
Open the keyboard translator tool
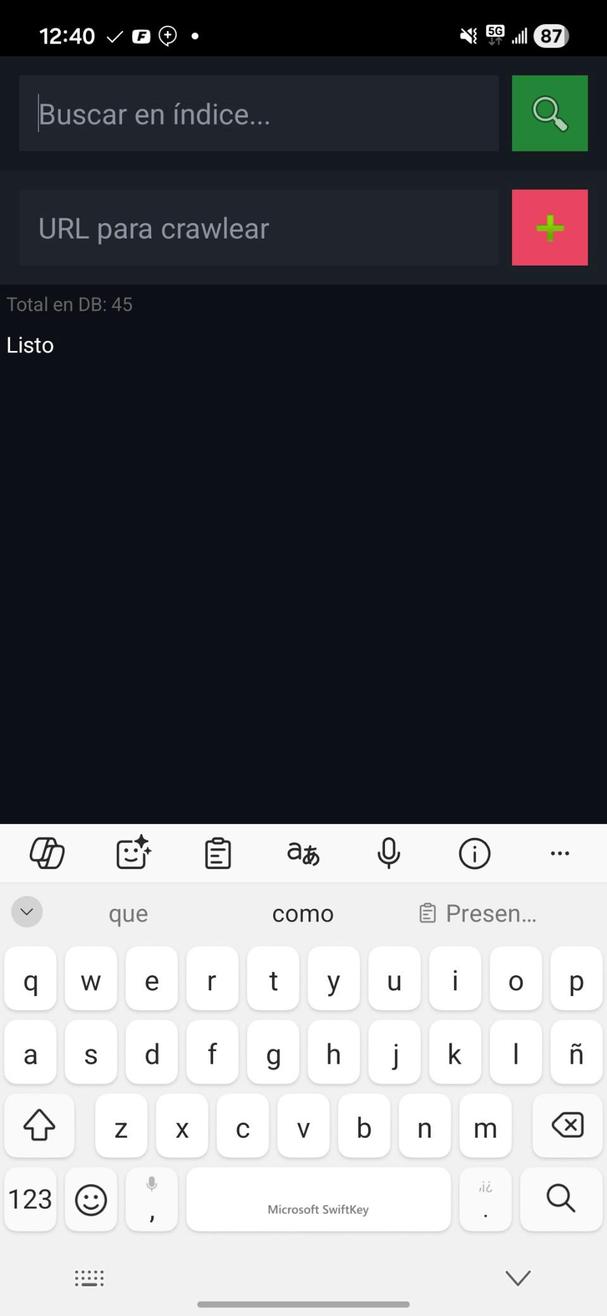point(303,853)
